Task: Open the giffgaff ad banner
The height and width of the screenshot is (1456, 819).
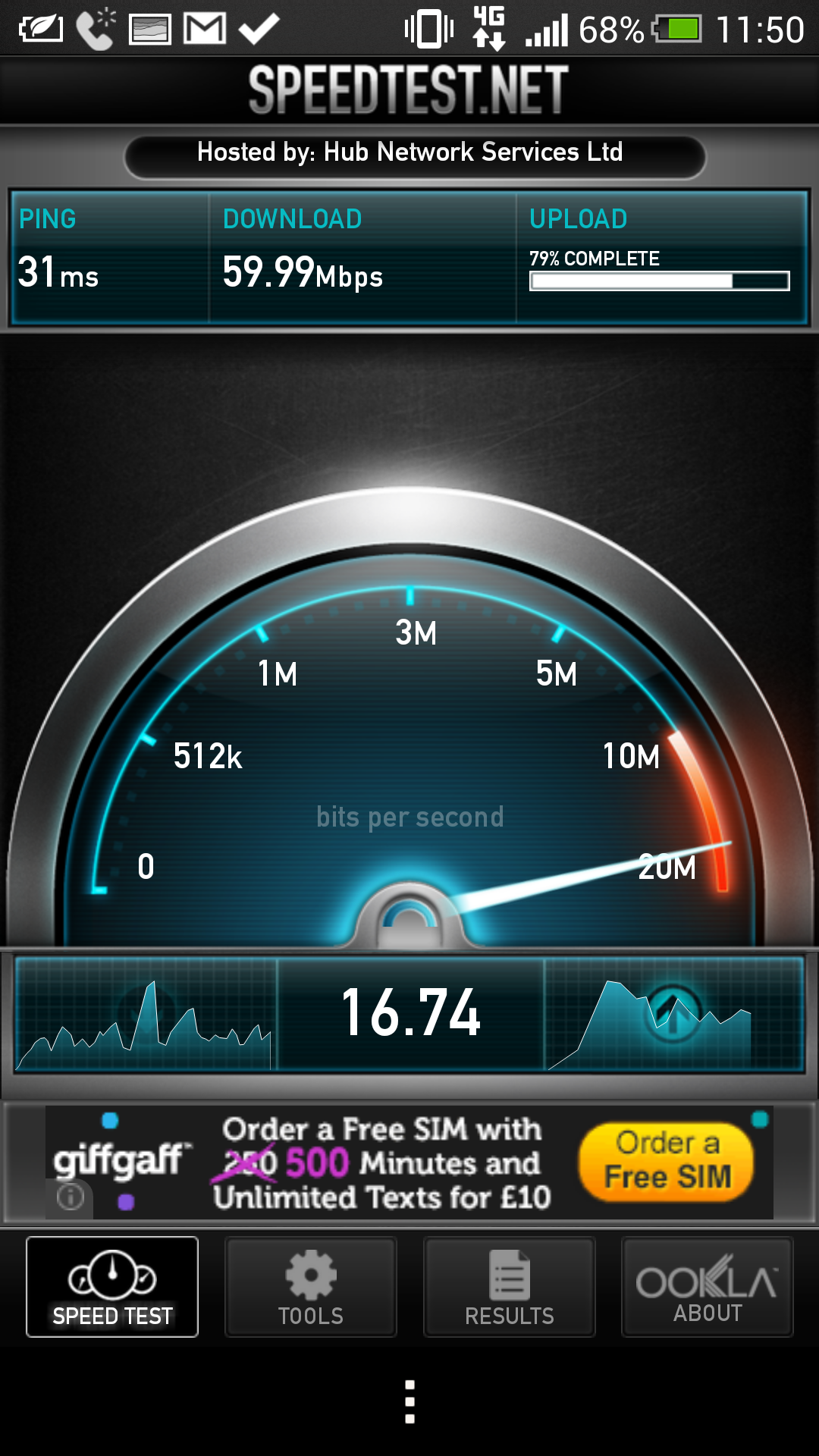Action: tap(409, 1162)
